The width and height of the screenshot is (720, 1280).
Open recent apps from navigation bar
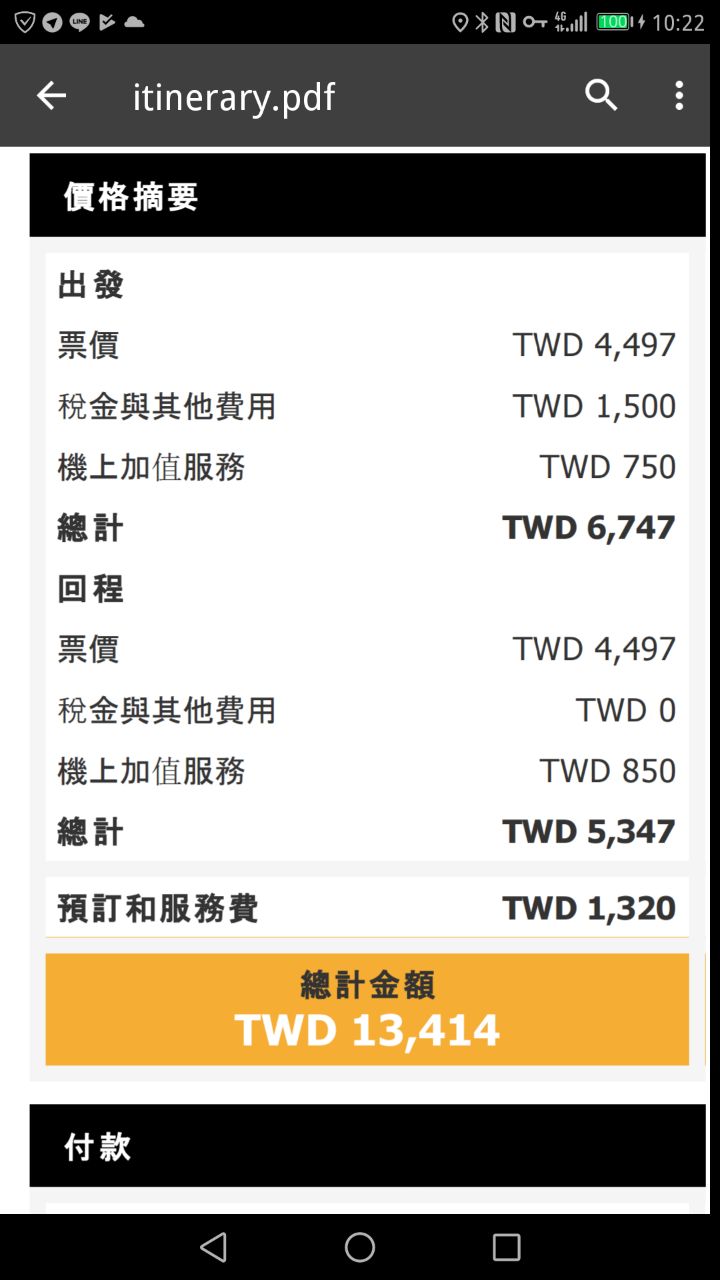pyautogui.click(x=507, y=1247)
